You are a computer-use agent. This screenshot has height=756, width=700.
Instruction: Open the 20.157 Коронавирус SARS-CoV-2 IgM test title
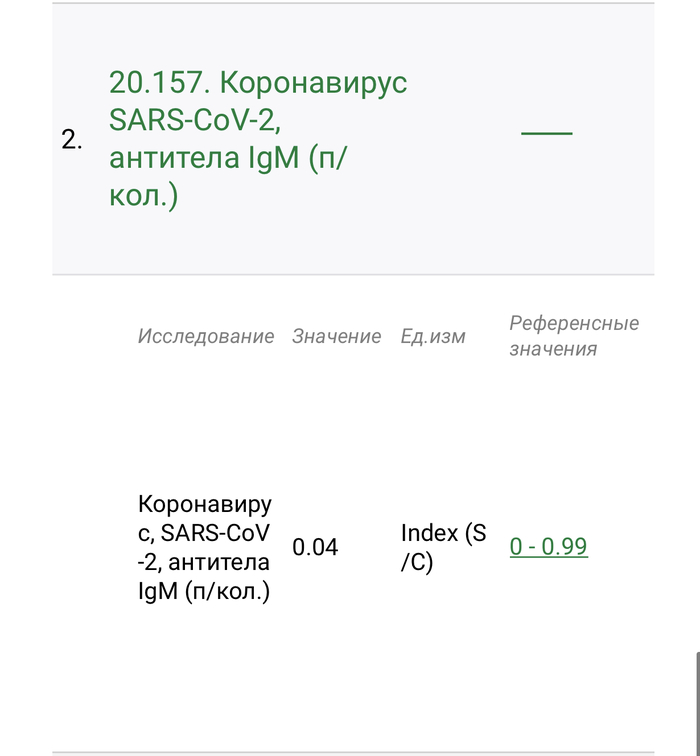(258, 139)
